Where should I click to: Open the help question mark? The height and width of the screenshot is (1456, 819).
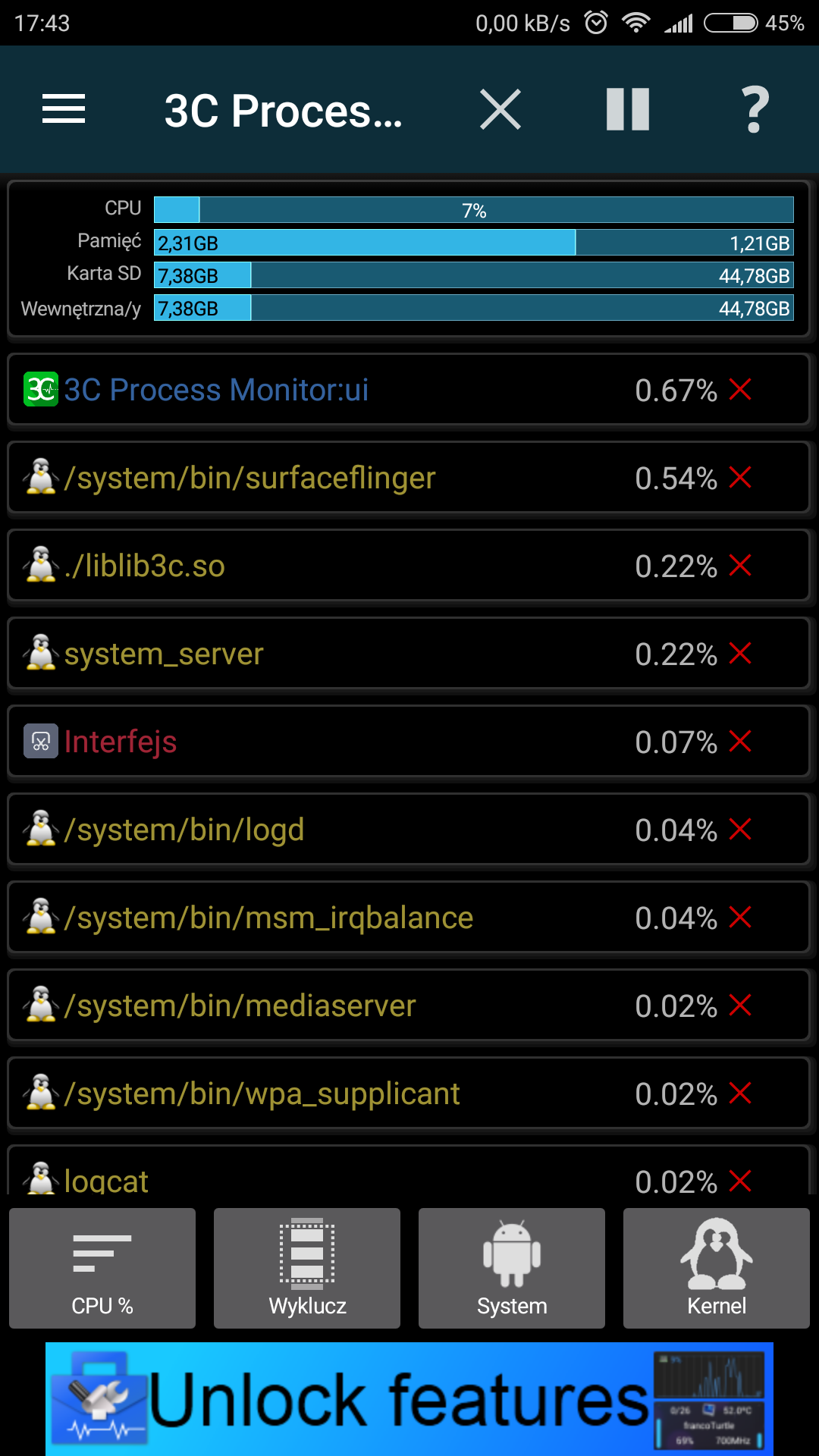[x=754, y=109]
